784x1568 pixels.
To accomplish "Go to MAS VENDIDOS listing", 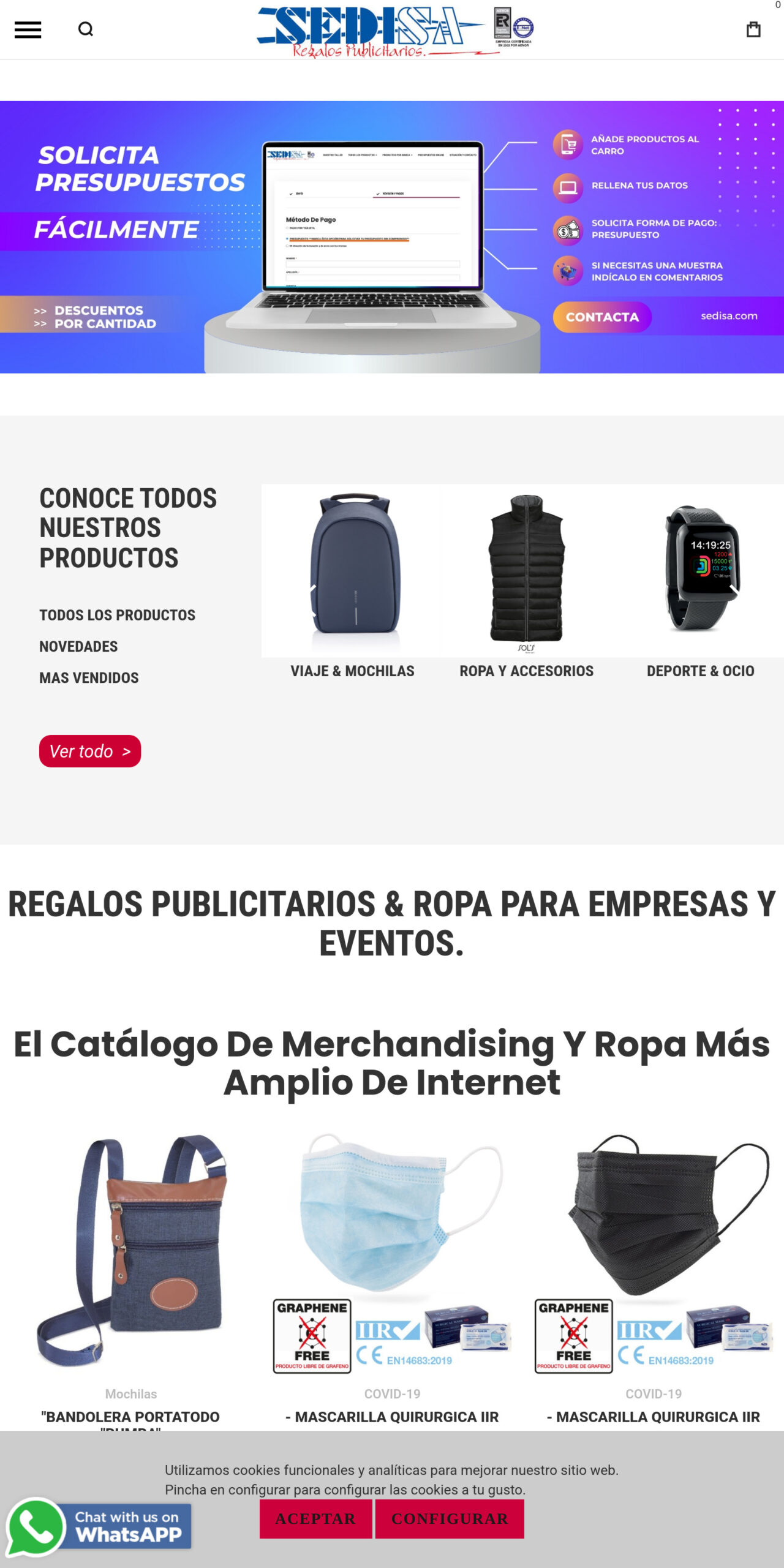I will [89, 678].
